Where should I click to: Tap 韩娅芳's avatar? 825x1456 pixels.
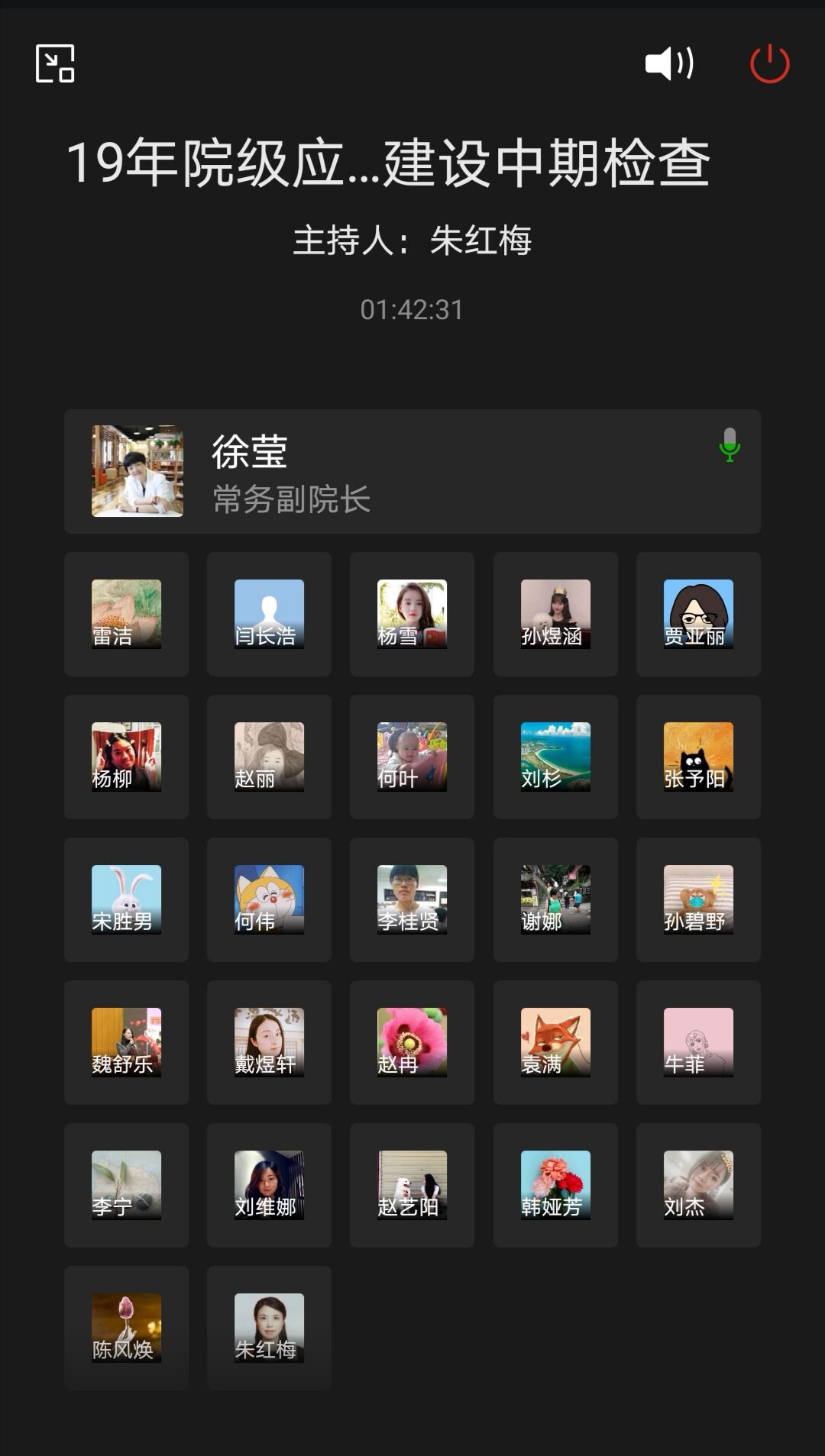[555, 1185]
